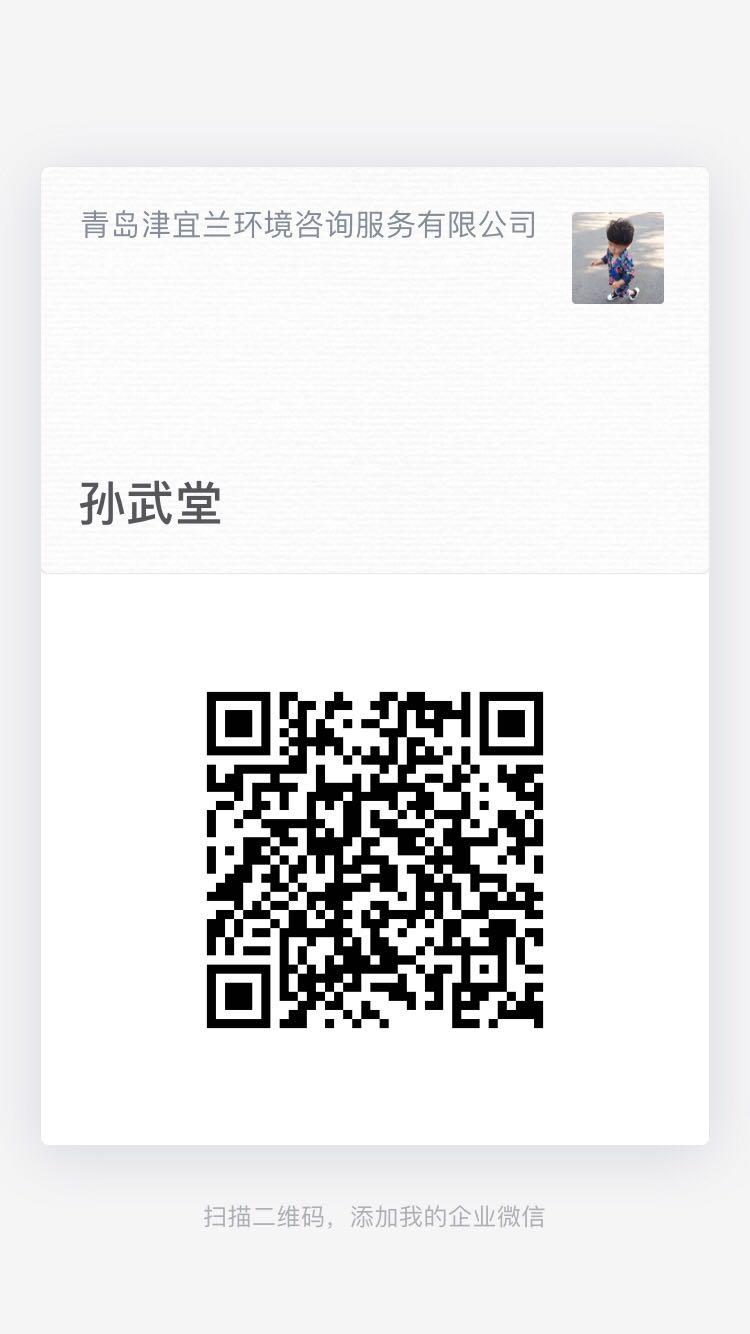Image resolution: width=750 pixels, height=1334 pixels.
Task: Tap below the QR code area
Action: (x=375, y=1090)
